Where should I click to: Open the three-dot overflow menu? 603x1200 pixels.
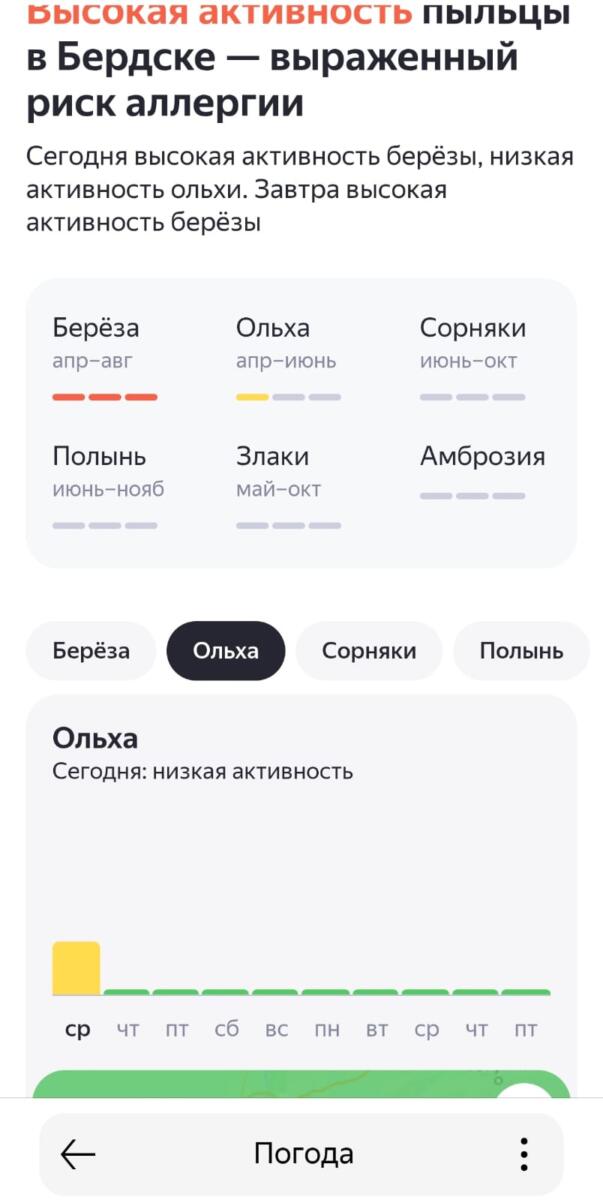(523, 1154)
